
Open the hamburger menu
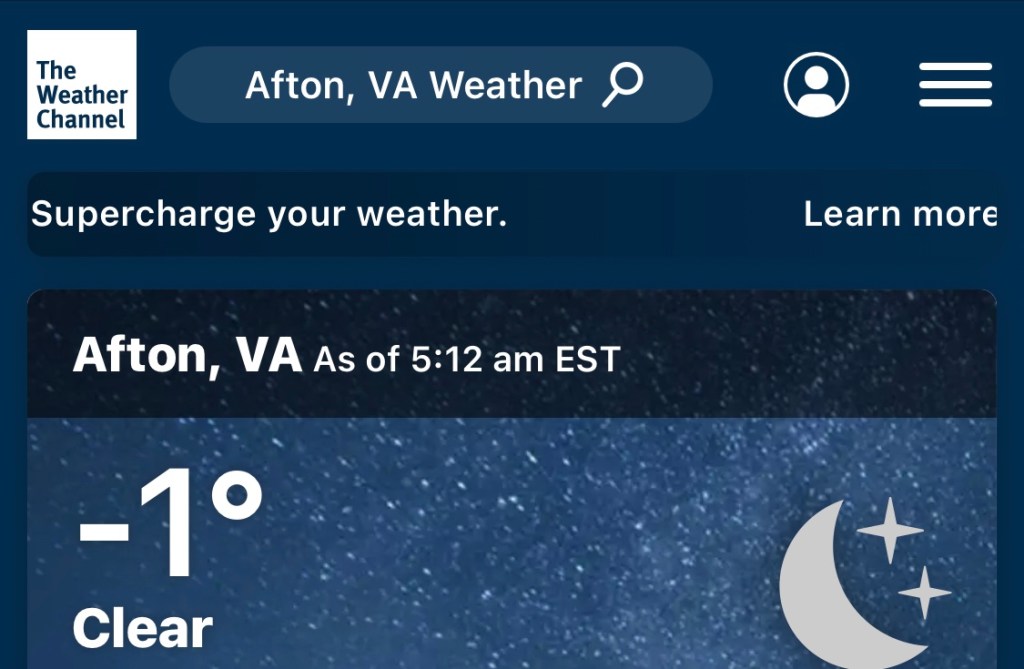(955, 85)
